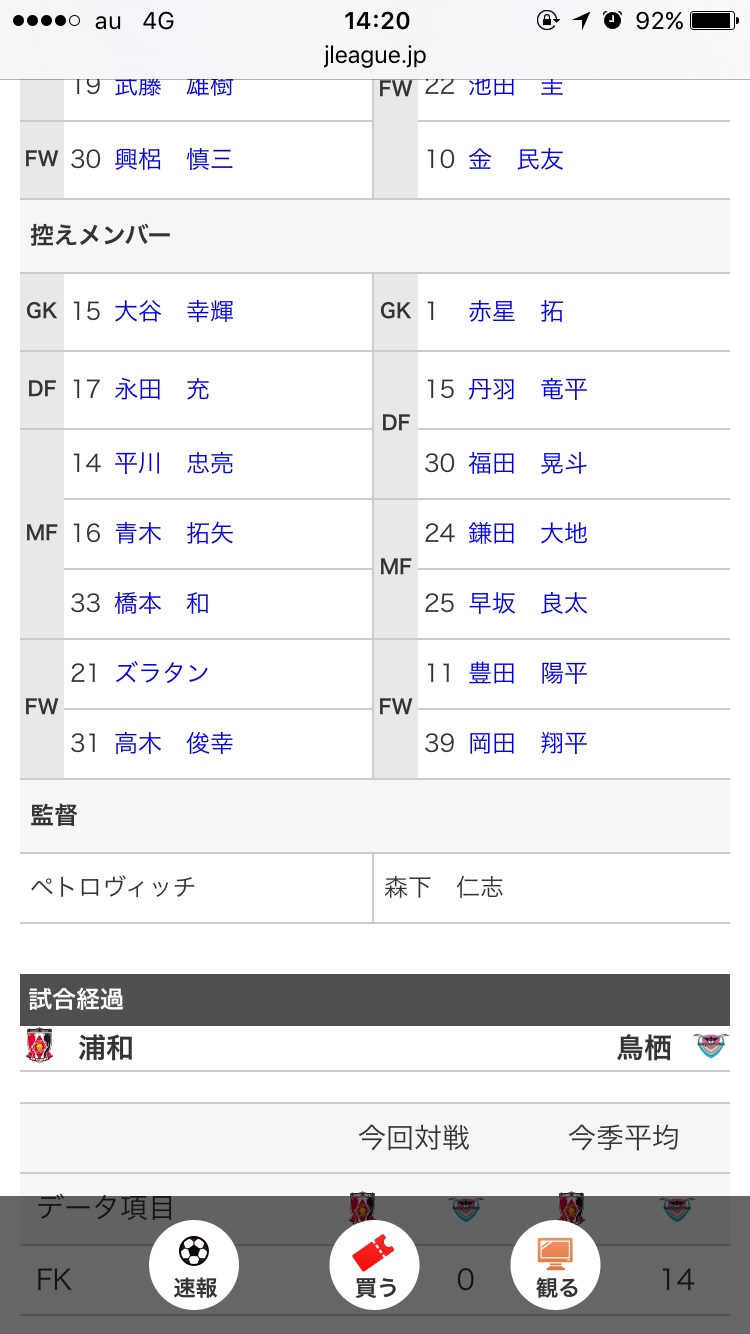Image resolution: width=750 pixels, height=1334 pixels.
Task: Select player 福田 晃斗
Action: (x=528, y=463)
